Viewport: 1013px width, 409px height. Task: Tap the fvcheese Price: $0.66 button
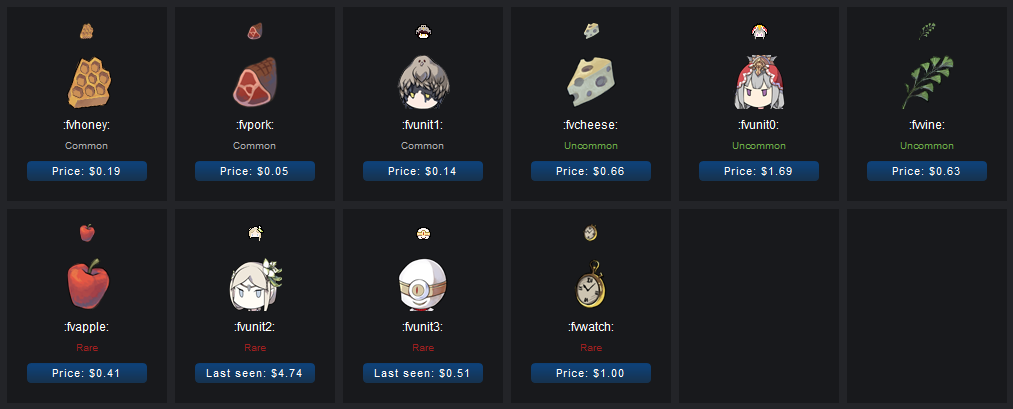591,171
